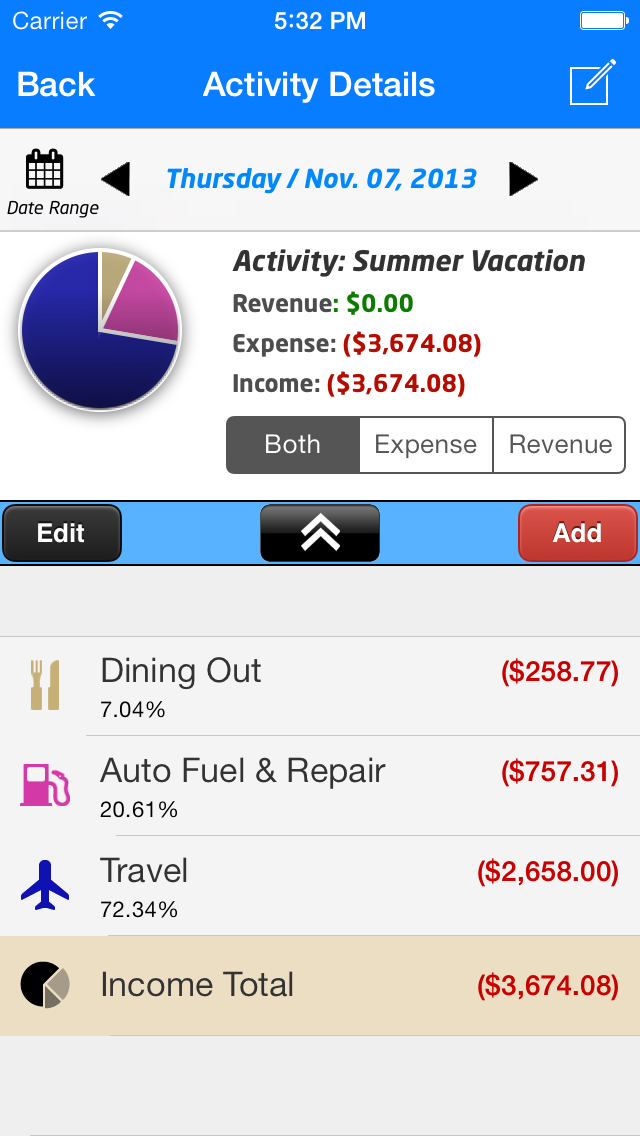Go back to previous screen
The image size is (640, 1136).
pos(56,85)
